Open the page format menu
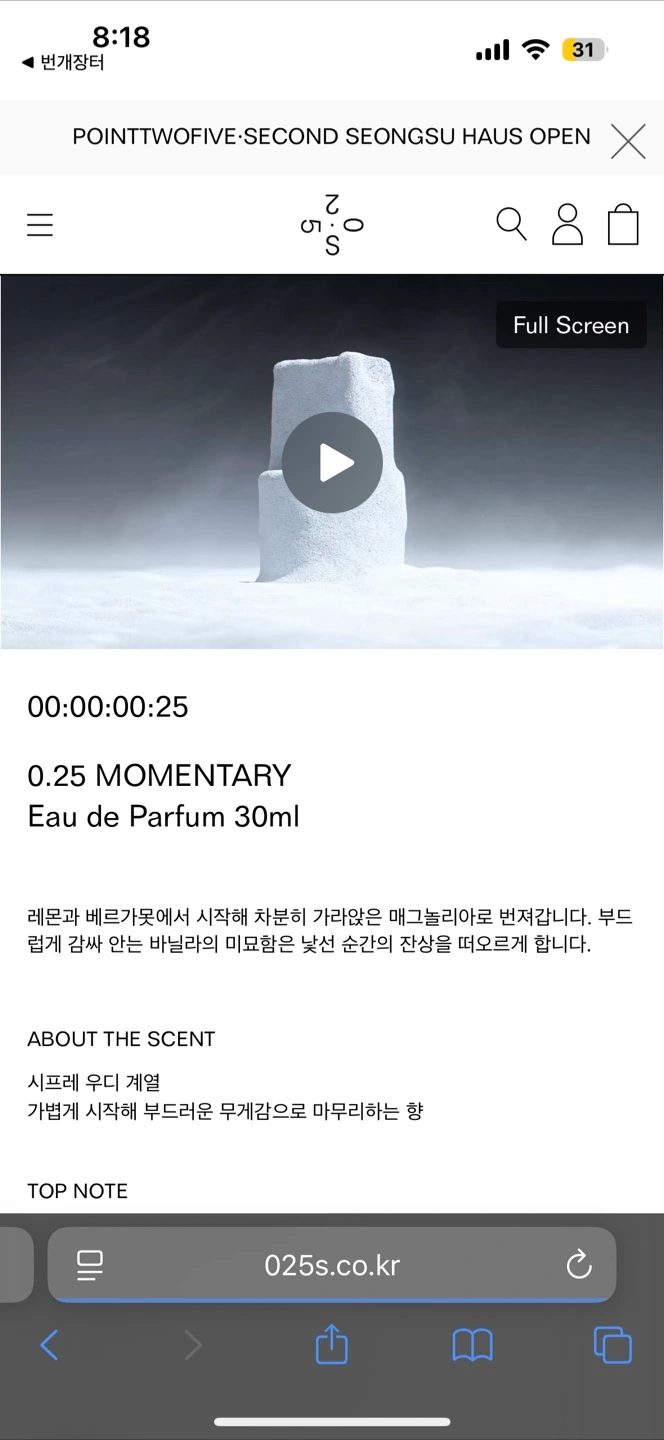This screenshot has width=664, height=1440. point(90,1265)
